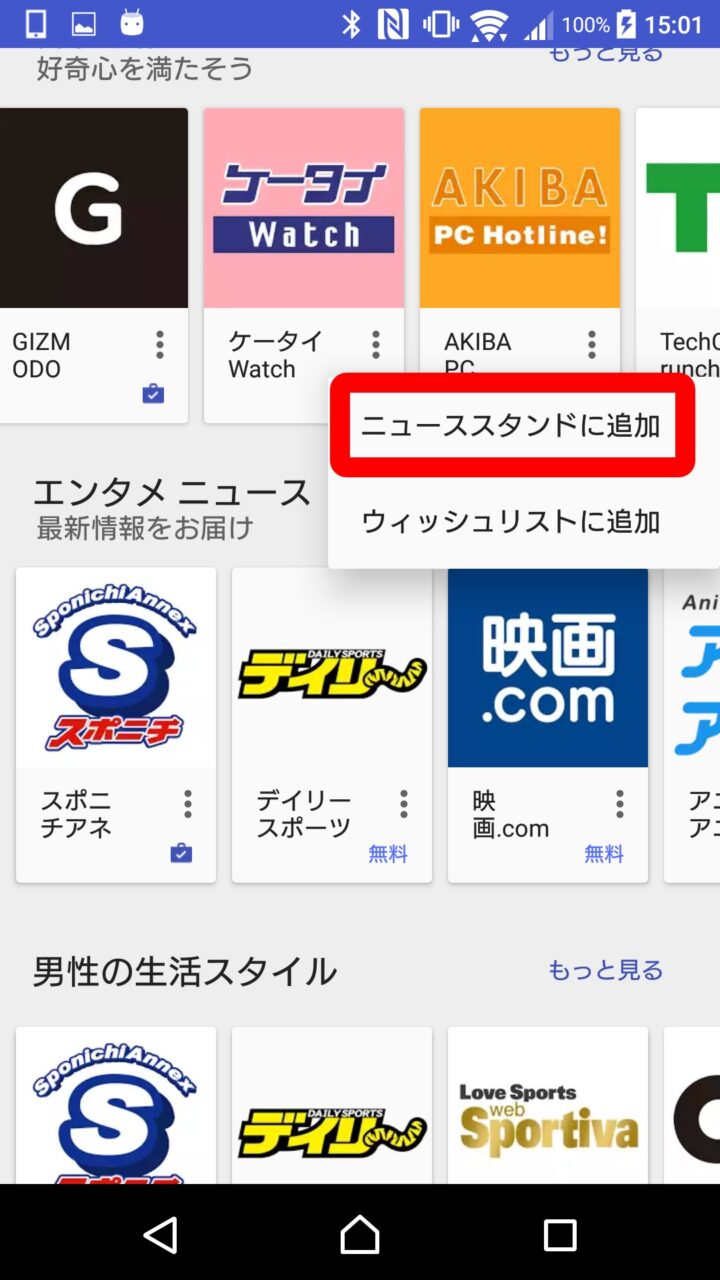
Task: Go back with the system back button
Action: [x=160, y=1235]
